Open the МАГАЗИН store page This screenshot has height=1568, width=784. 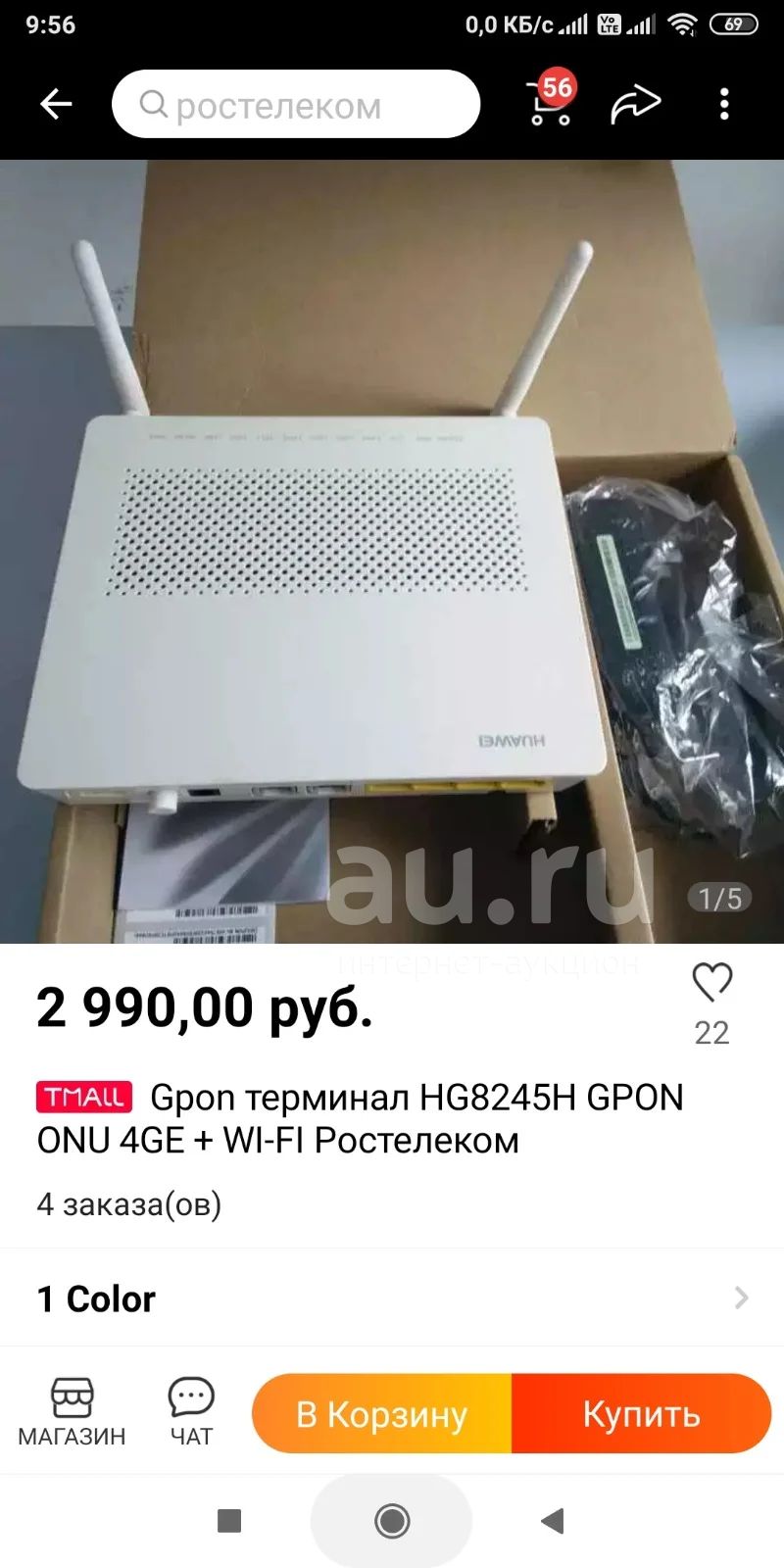(x=72, y=1411)
